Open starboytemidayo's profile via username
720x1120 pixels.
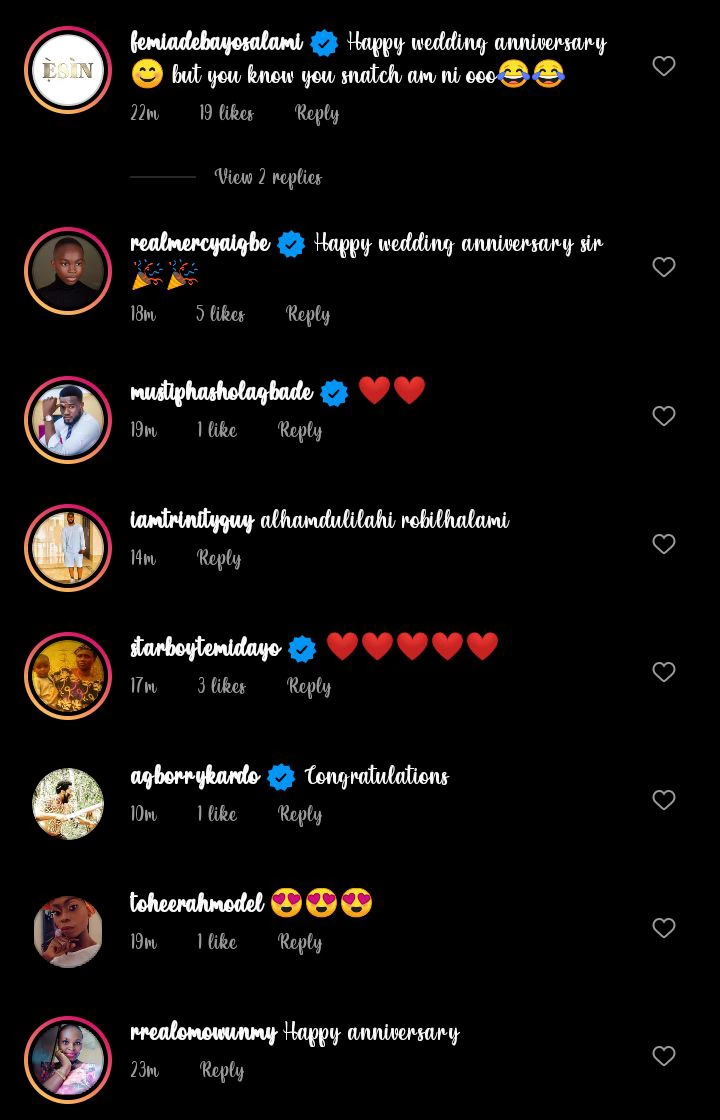[206, 648]
